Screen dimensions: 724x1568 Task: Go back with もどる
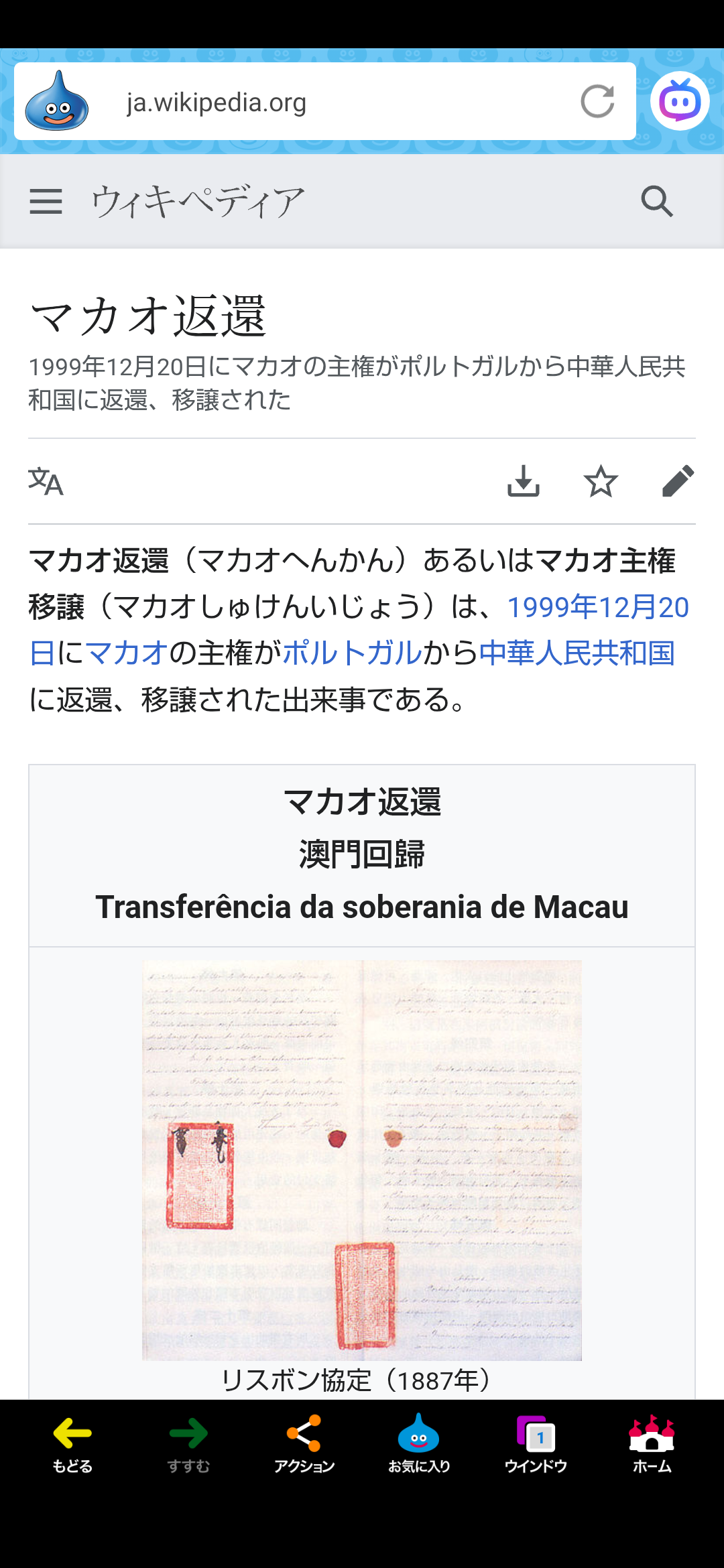click(72, 1444)
